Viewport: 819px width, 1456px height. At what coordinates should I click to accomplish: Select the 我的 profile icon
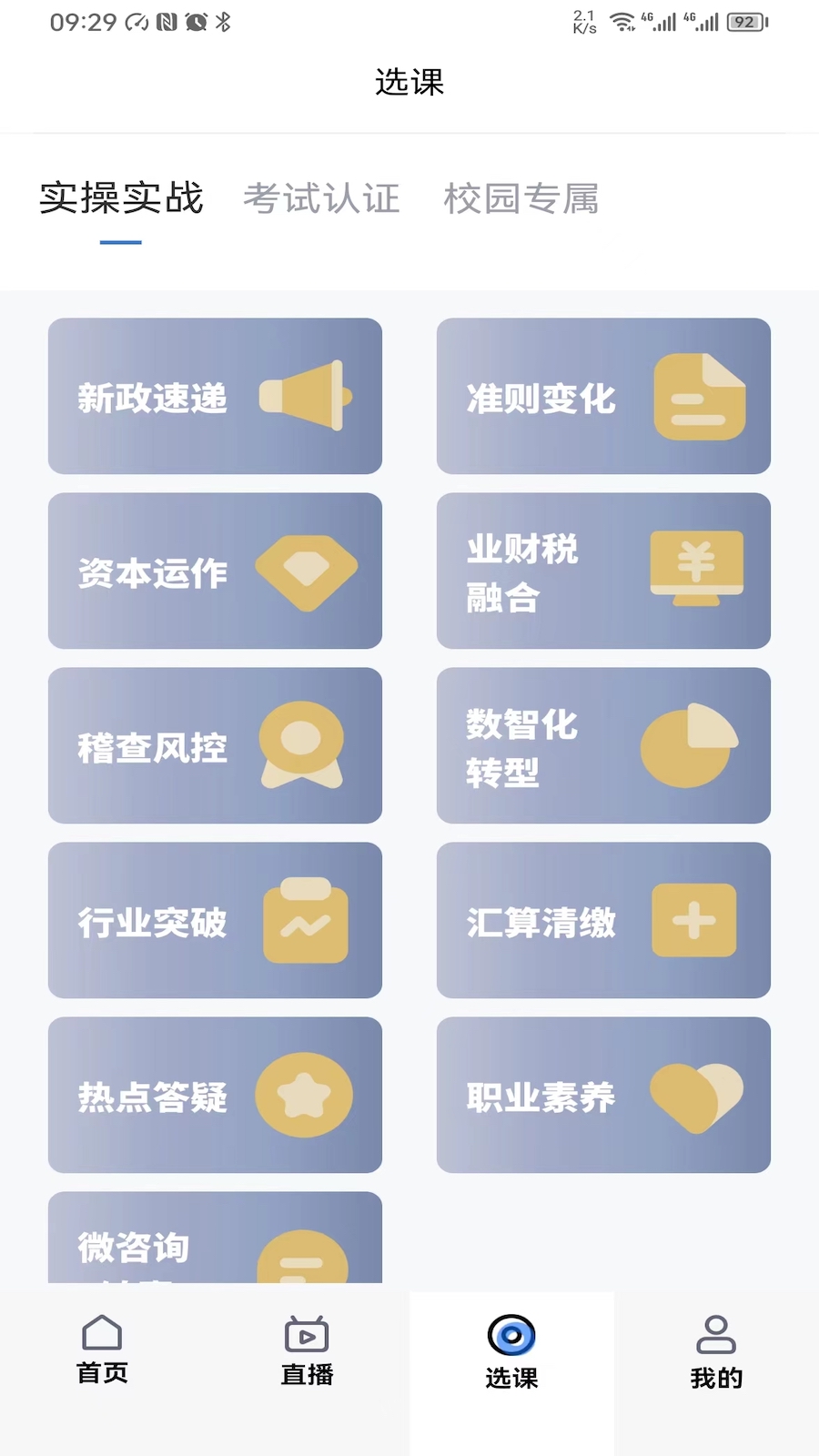(x=716, y=1335)
